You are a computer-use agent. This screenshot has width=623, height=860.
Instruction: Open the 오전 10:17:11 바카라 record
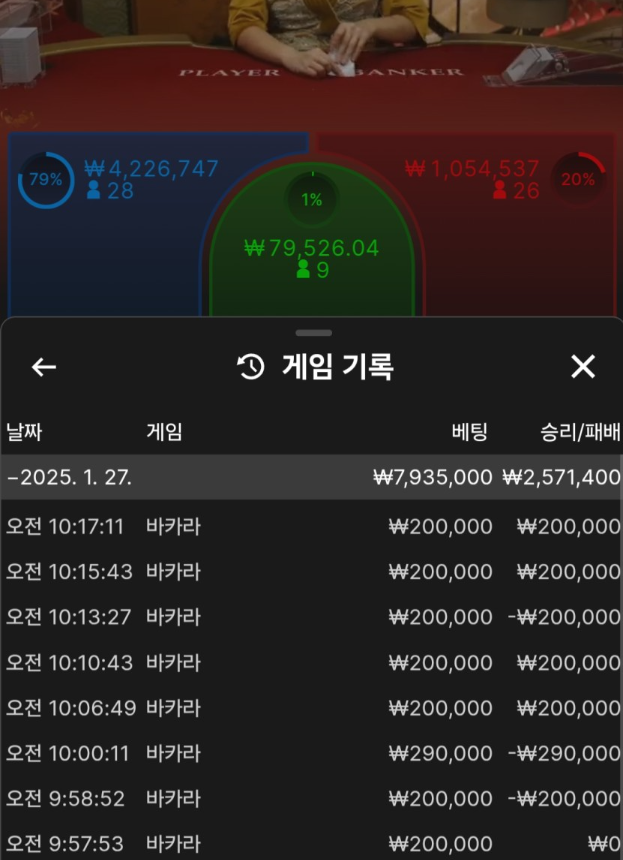(x=311, y=526)
